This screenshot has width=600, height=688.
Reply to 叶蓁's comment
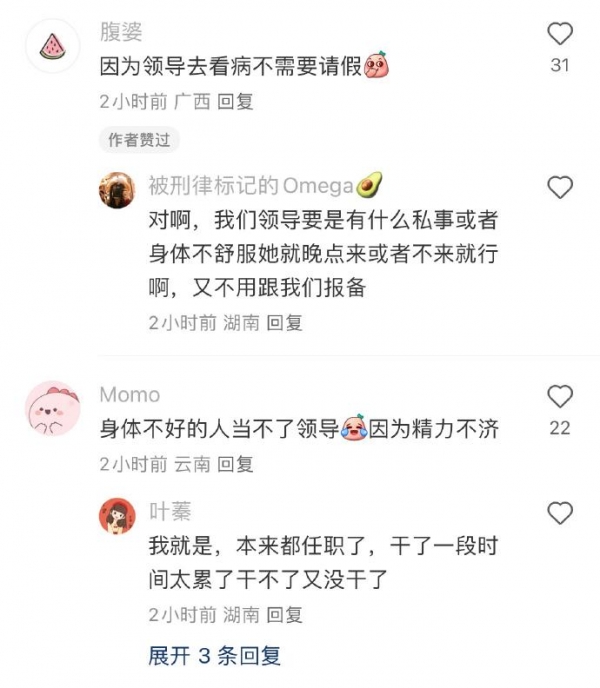tap(284, 614)
